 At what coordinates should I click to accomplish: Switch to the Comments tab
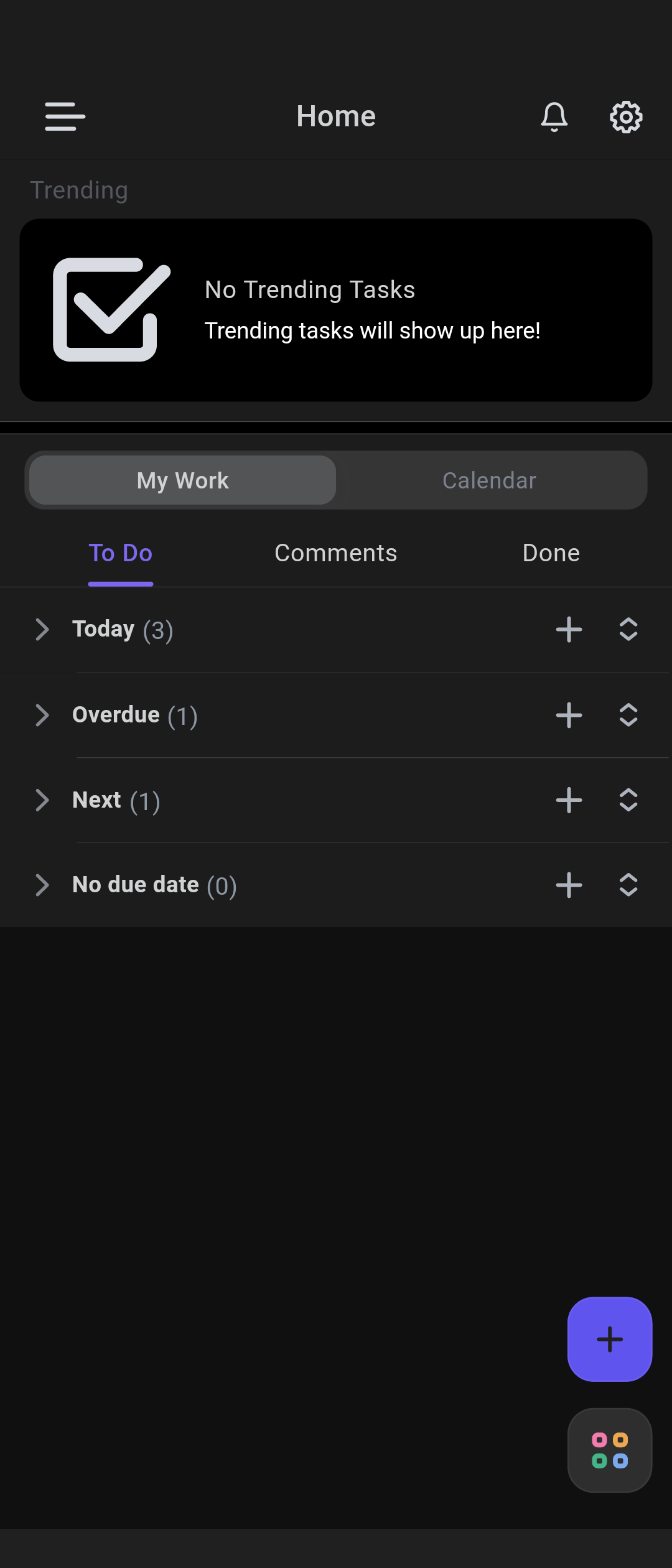(335, 553)
